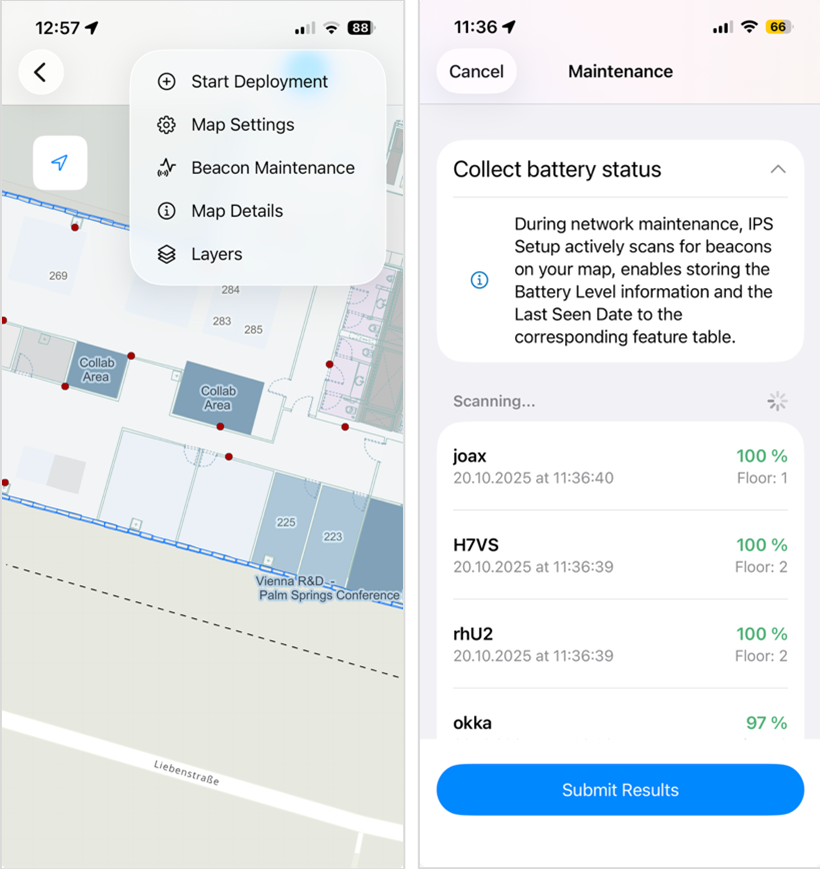
Task: Open Map Settings
Action: click(x=242, y=125)
